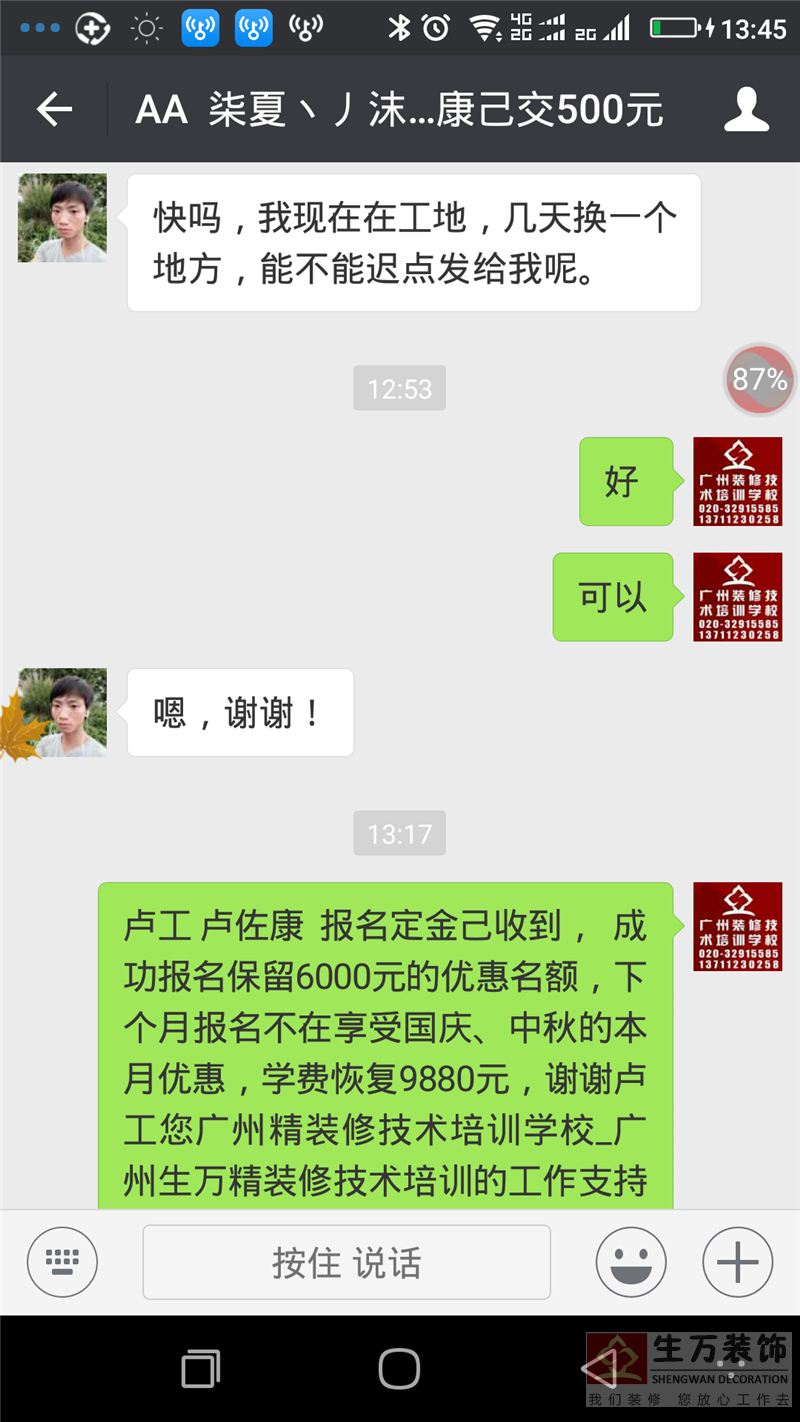Open the plus attachments menu
The width and height of the screenshot is (800, 1422).
[737, 1262]
